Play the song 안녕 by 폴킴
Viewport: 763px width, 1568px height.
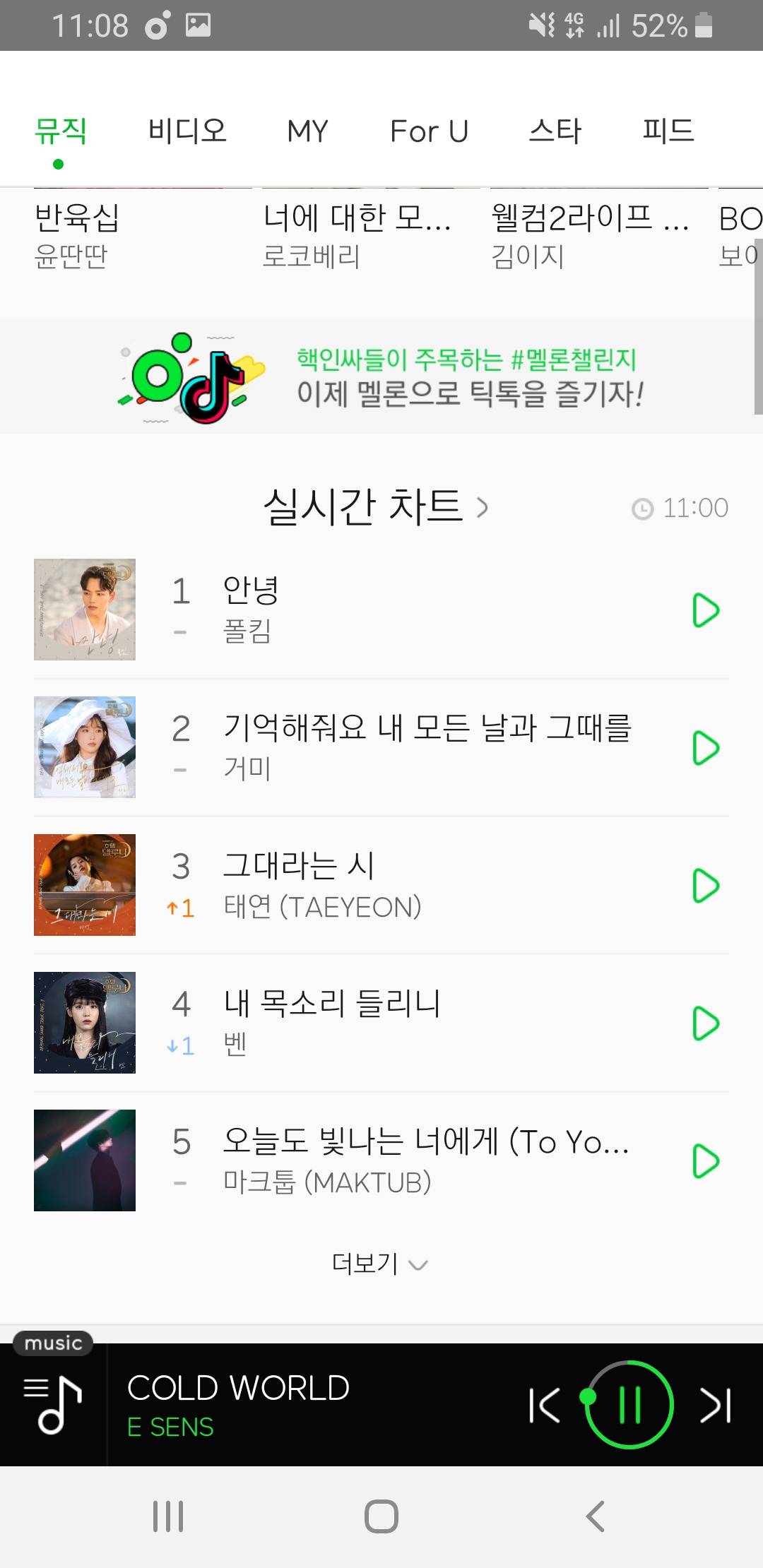click(x=705, y=610)
